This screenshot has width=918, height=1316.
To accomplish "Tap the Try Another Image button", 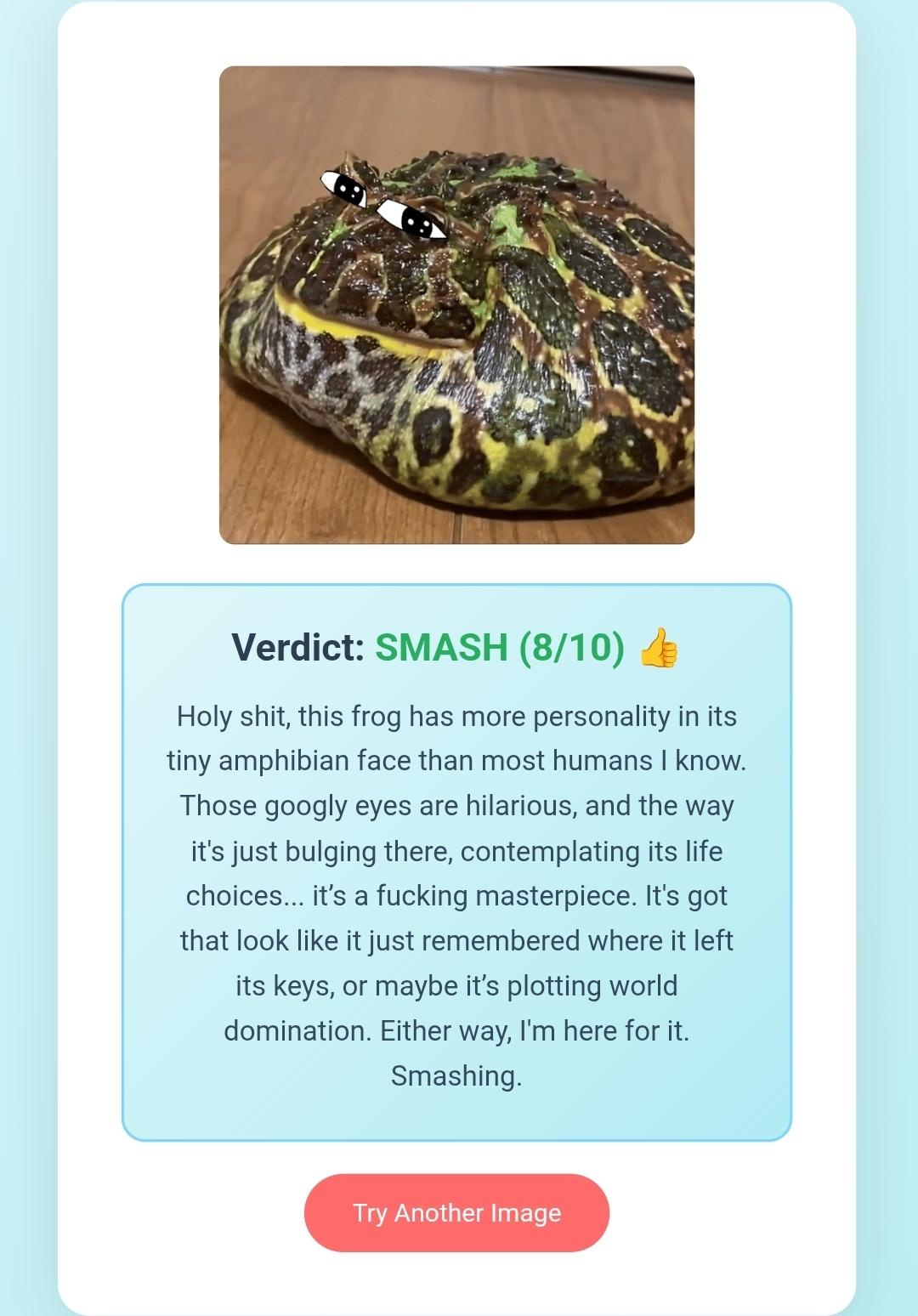I will (x=456, y=1212).
